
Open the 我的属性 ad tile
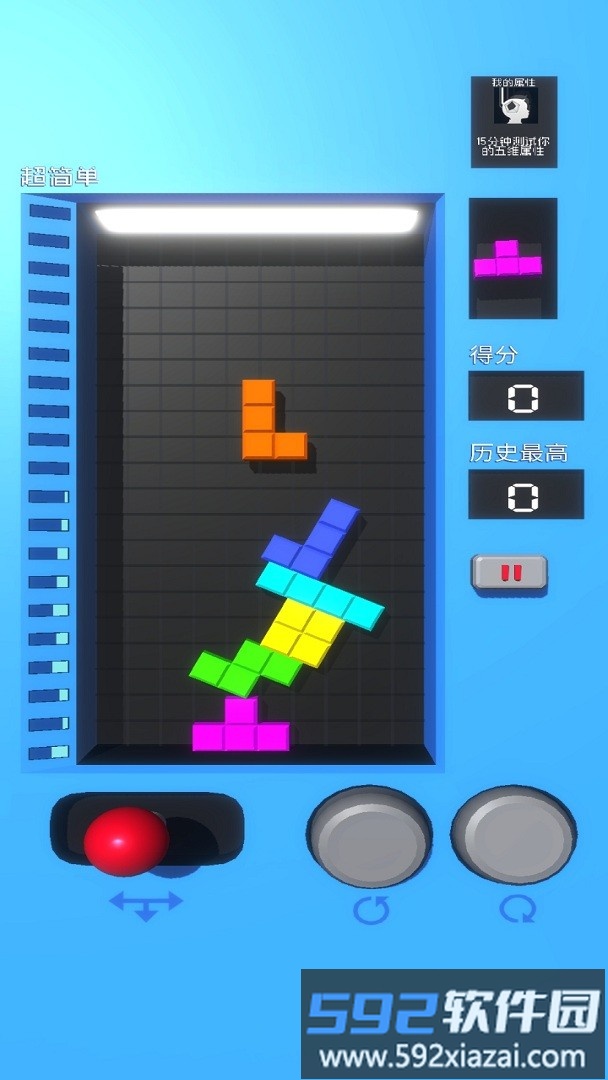(x=514, y=121)
